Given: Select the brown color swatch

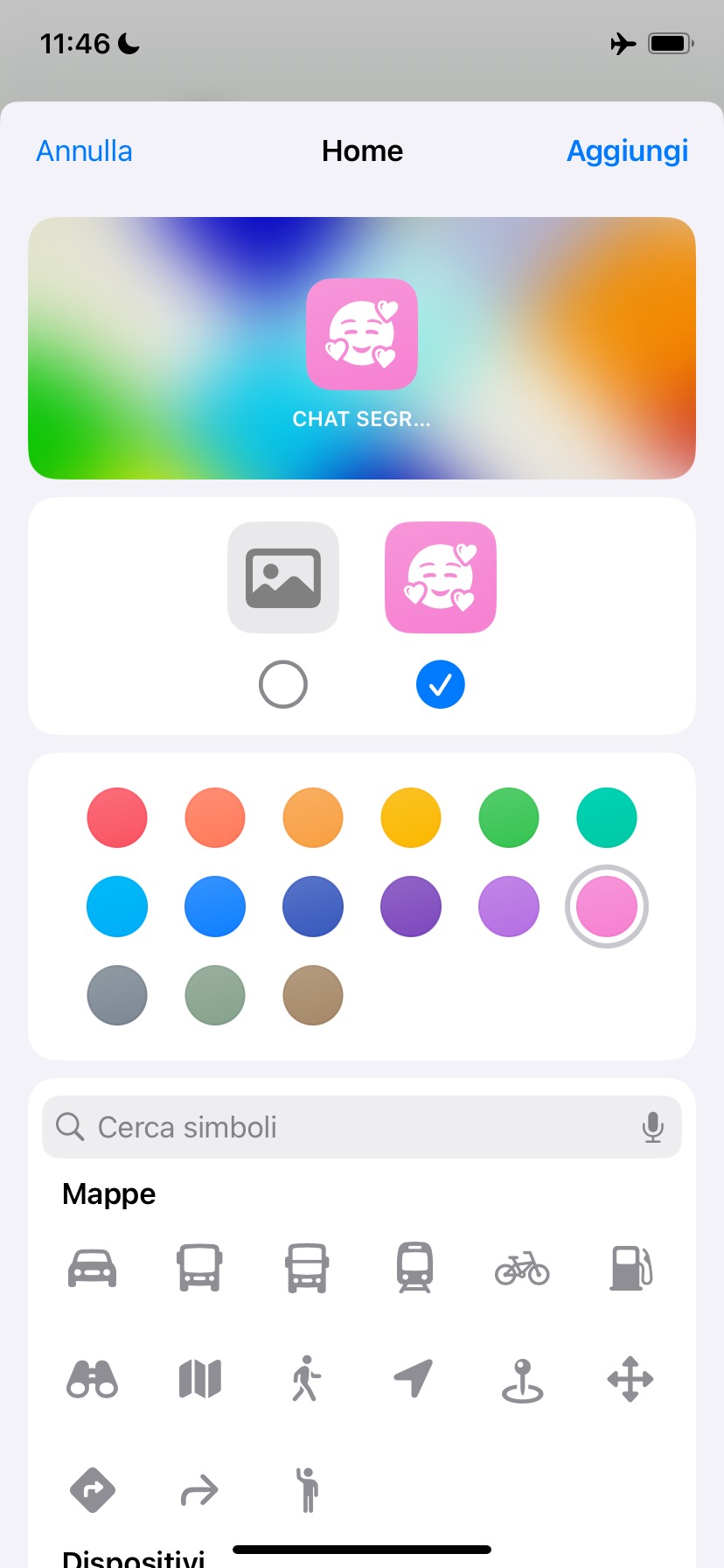Looking at the screenshot, I should (x=313, y=995).
